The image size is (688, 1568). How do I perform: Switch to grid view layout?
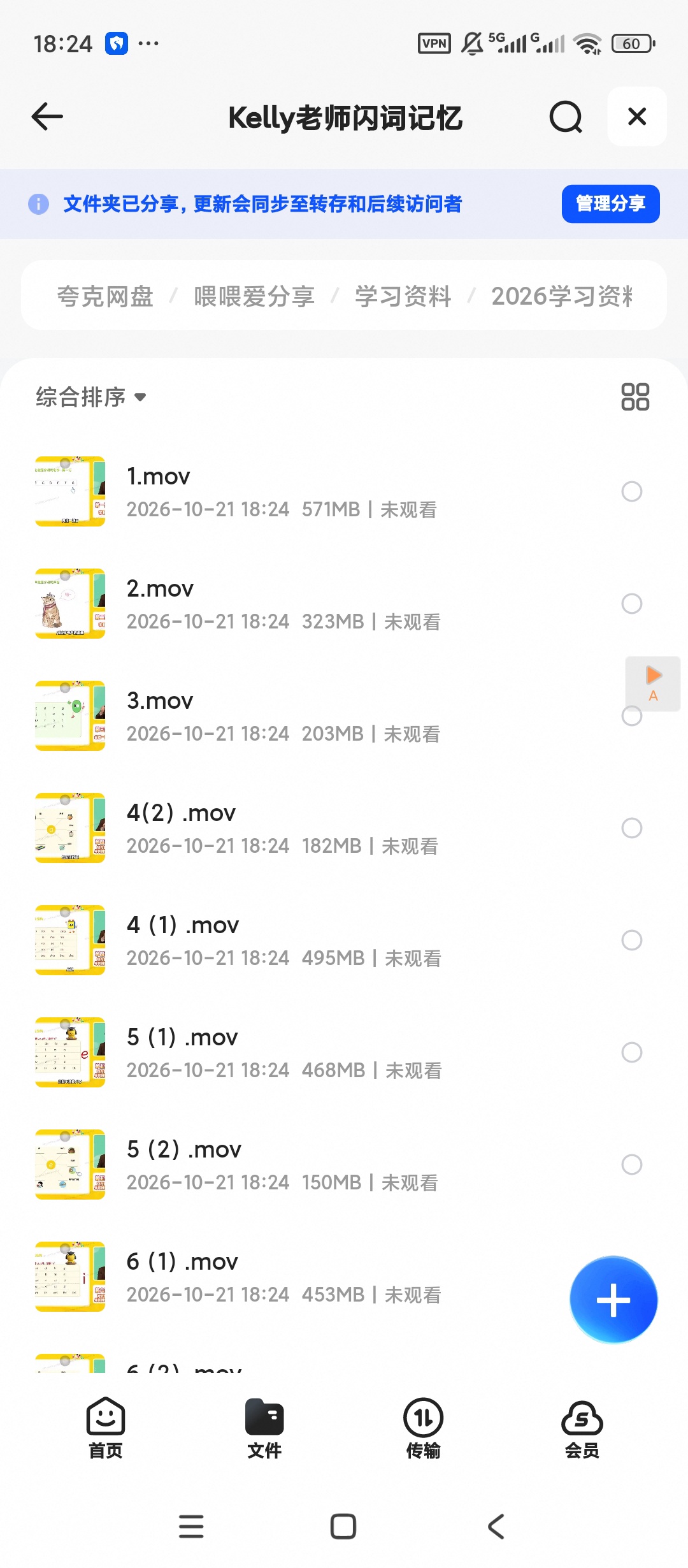tap(635, 396)
